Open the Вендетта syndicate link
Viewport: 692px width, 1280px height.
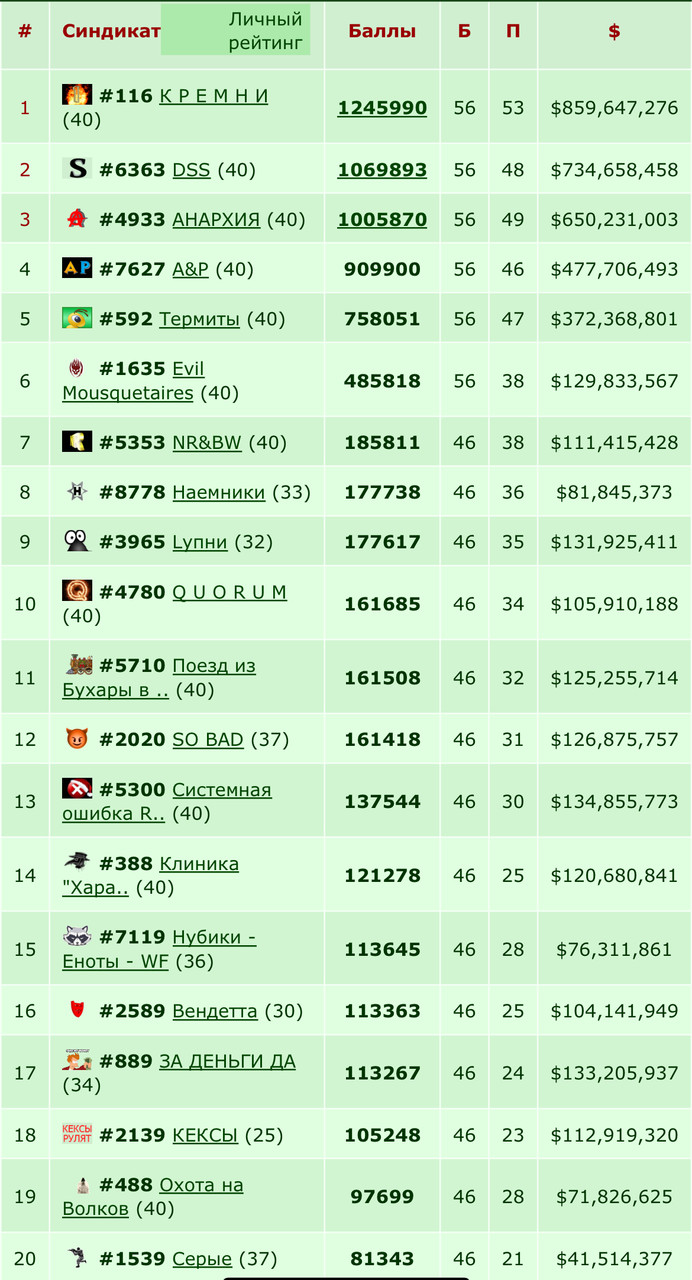pos(215,1011)
